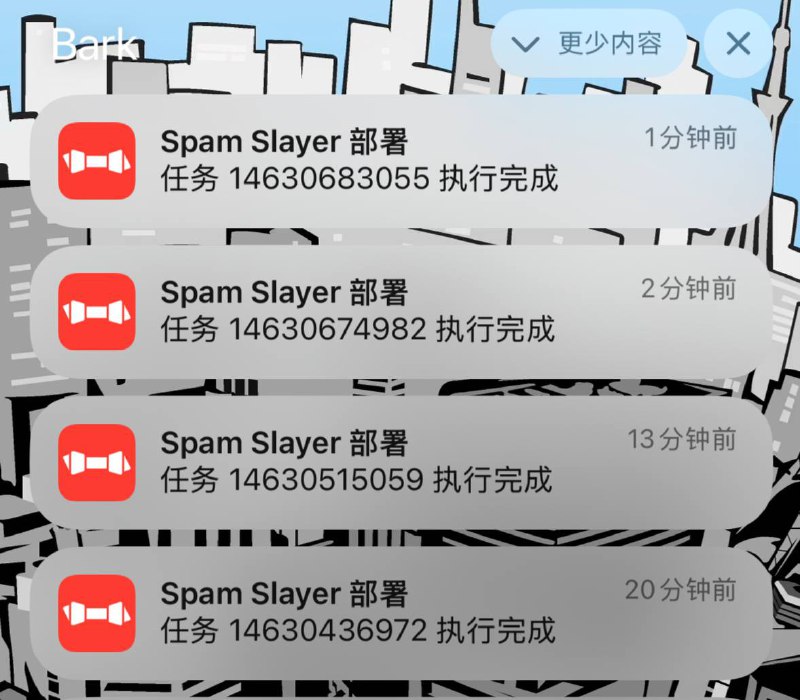Clear Bark notification group with X
Viewport: 800px width, 700px height.
tap(738, 44)
